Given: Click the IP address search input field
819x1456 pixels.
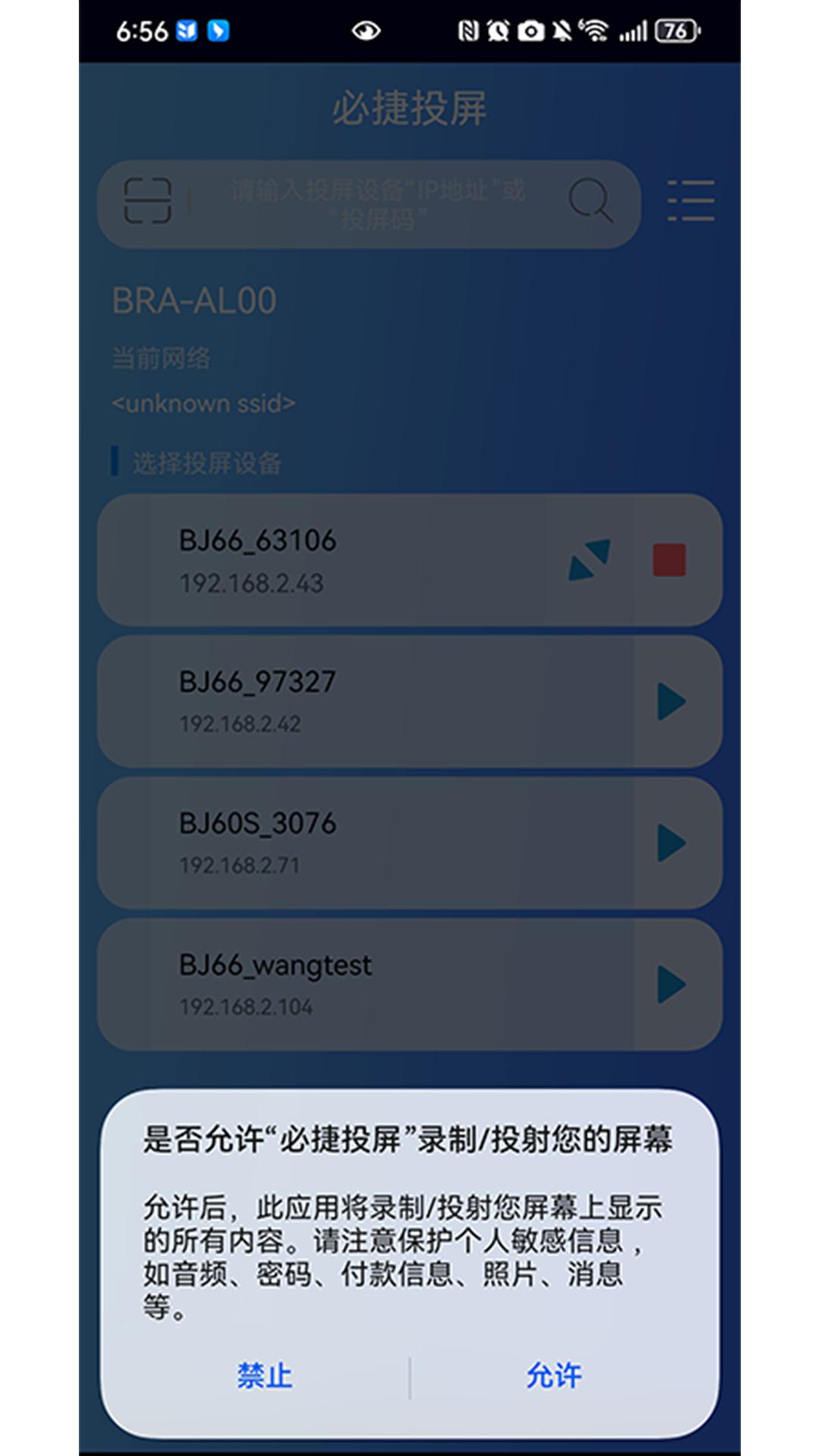Looking at the screenshot, I should click(379, 202).
